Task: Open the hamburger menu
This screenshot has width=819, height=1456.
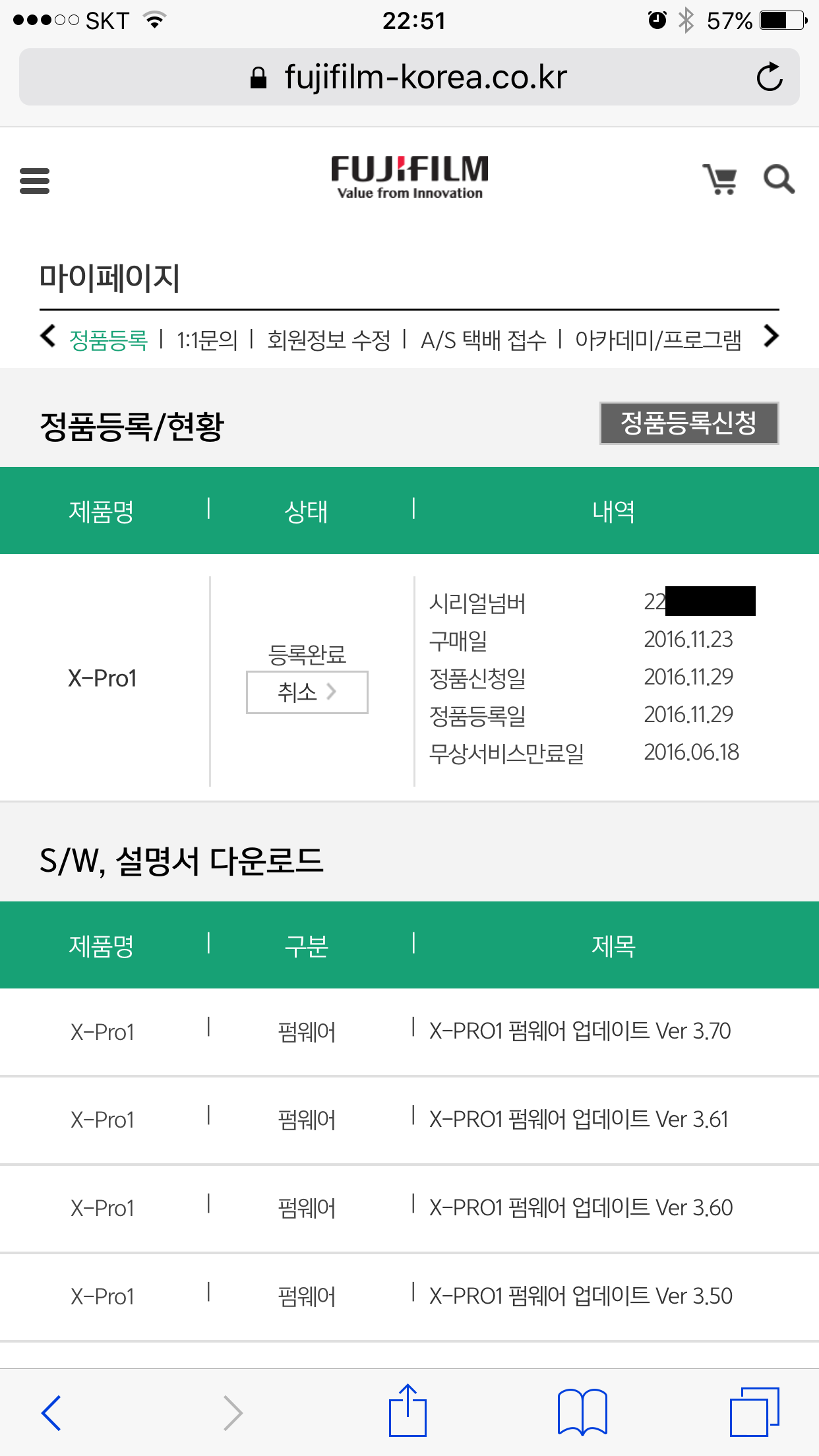Action: pyautogui.click(x=34, y=180)
